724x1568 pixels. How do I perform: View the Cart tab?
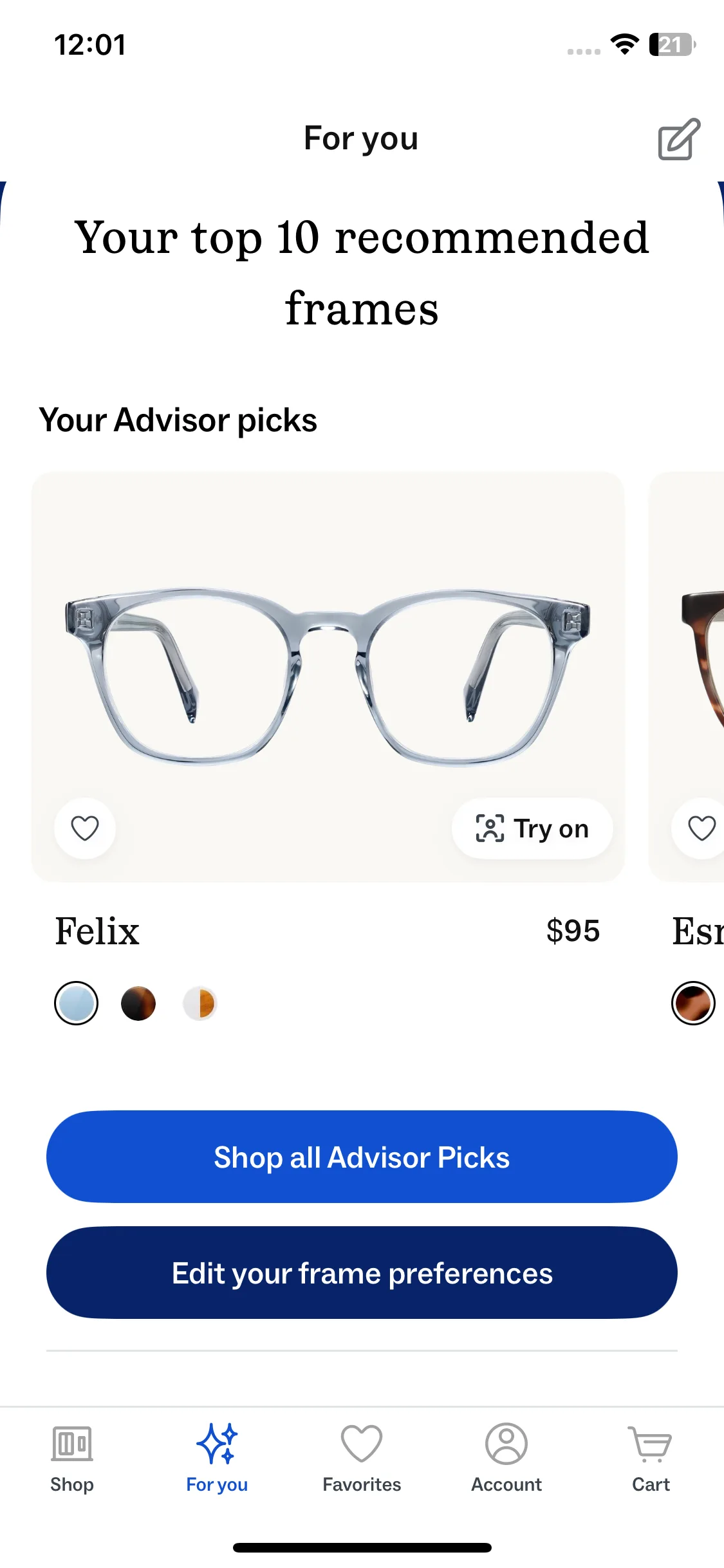(x=651, y=1458)
